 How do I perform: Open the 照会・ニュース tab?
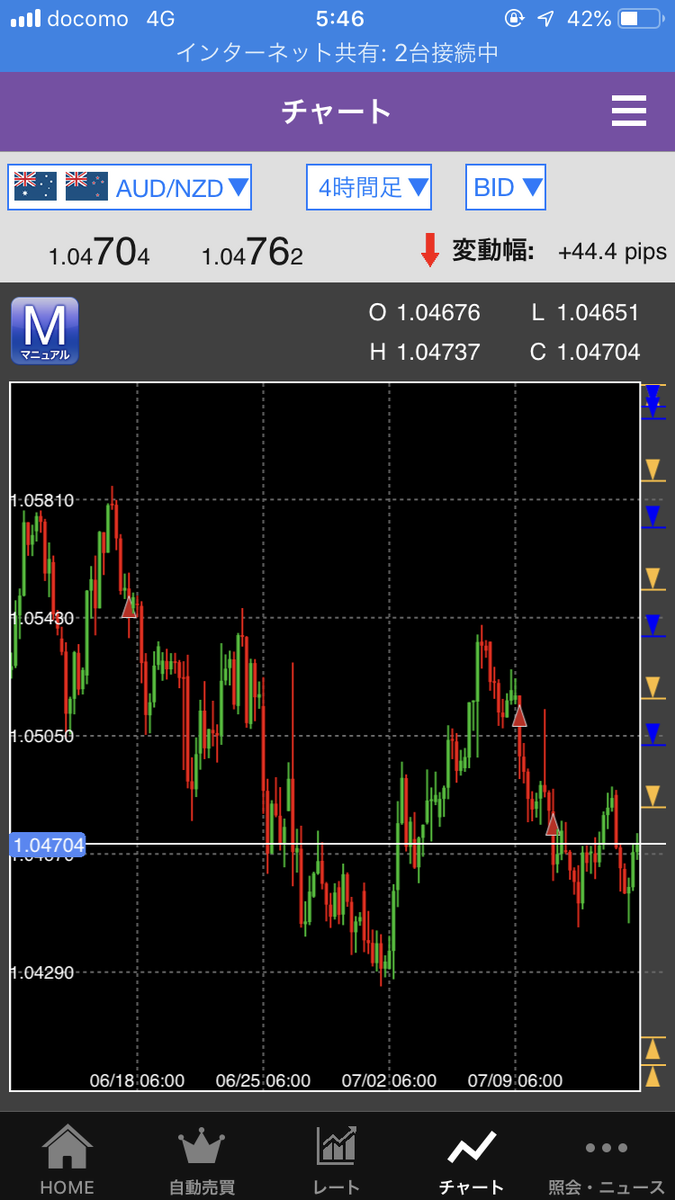606,1160
